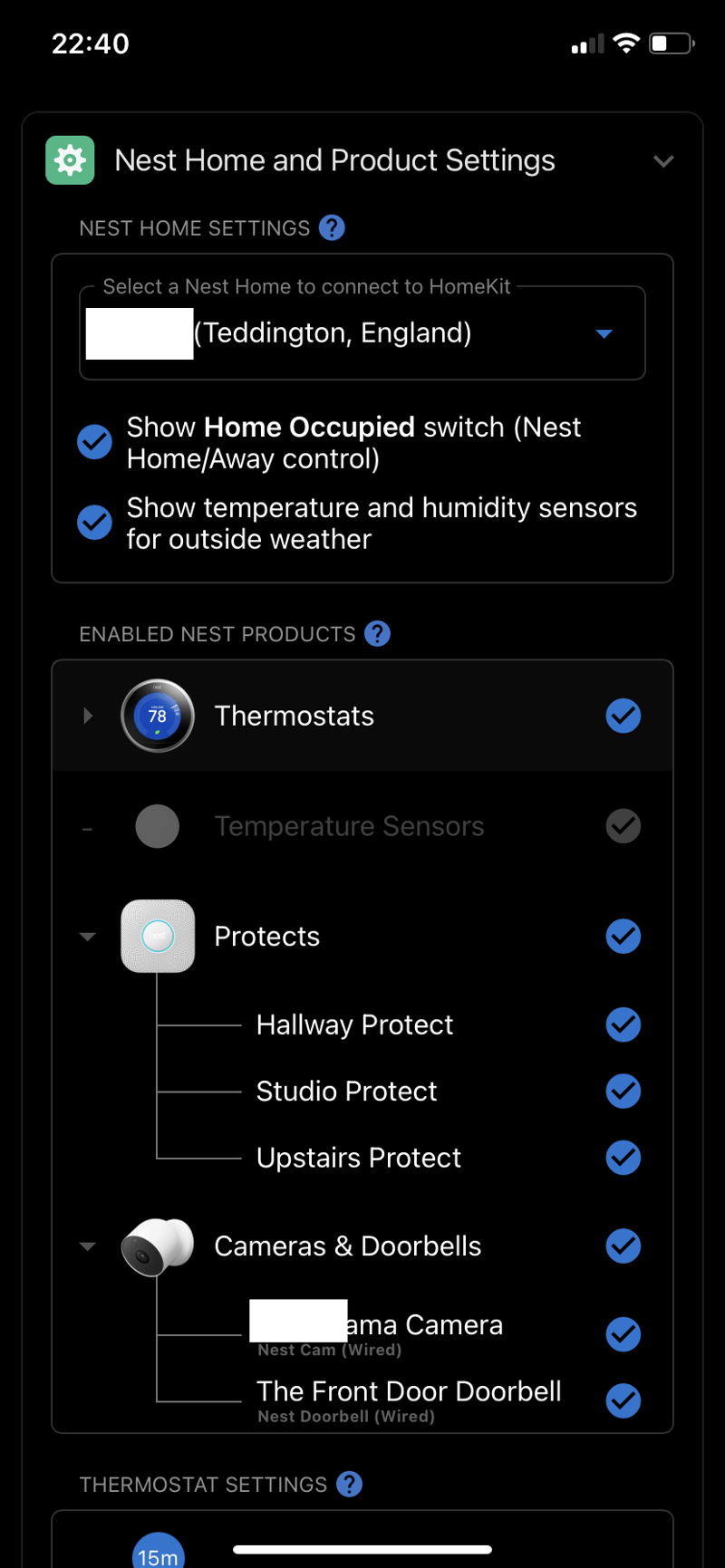Disable the Hallway Protect device
The width and height of the screenshot is (725, 1568).
point(623,1024)
